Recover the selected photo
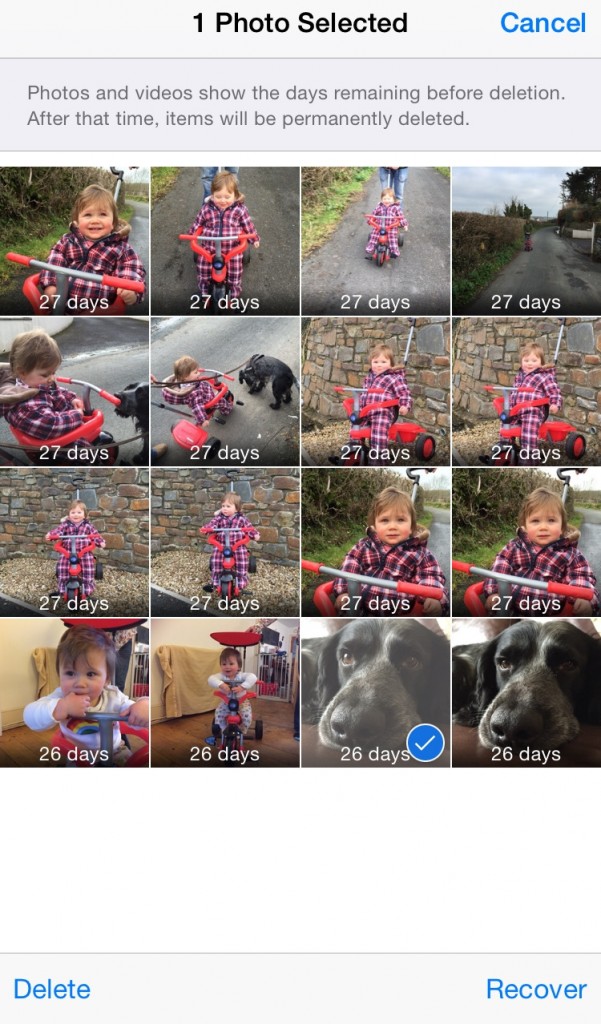 point(536,989)
